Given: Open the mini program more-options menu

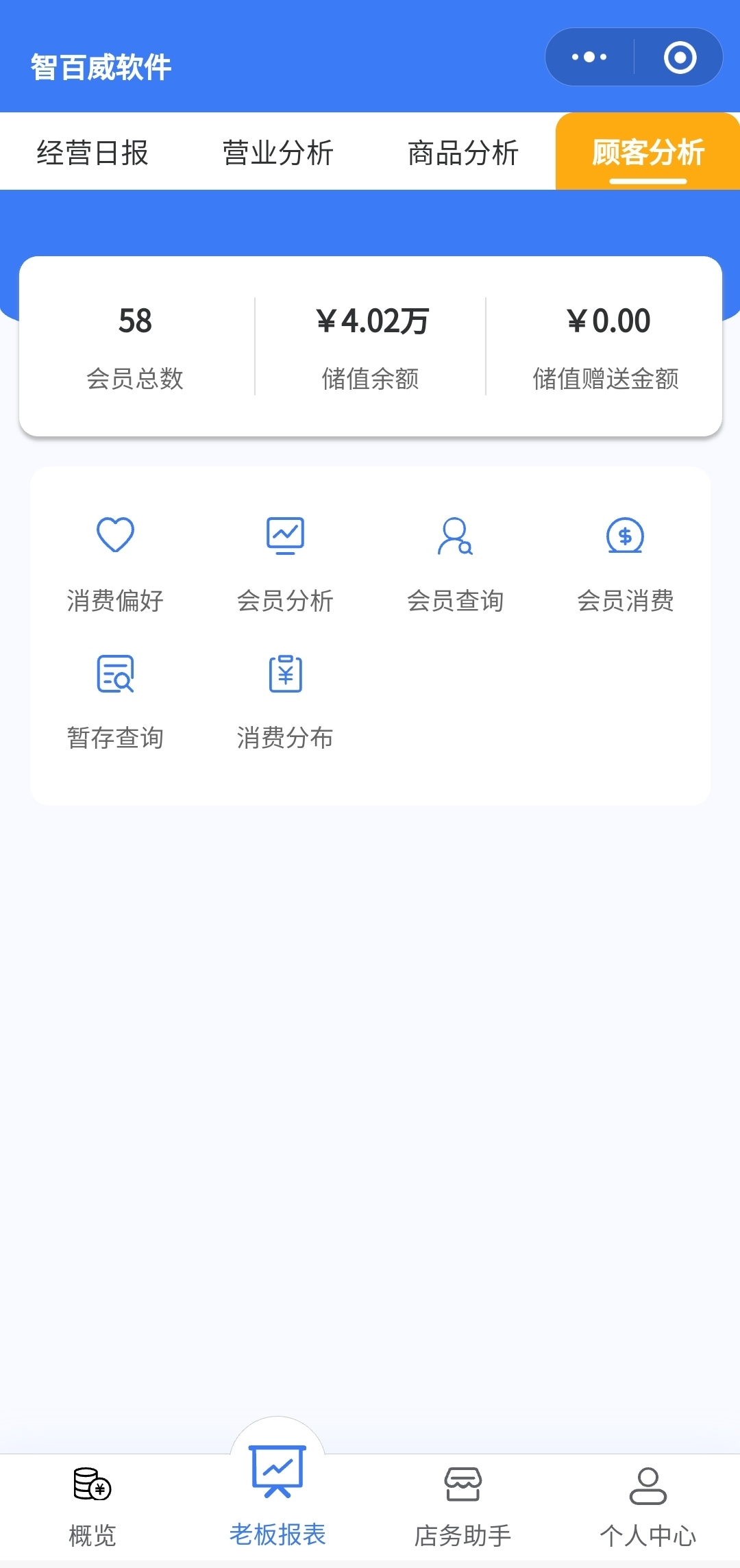Looking at the screenshot, I should [x=589, y=57].
